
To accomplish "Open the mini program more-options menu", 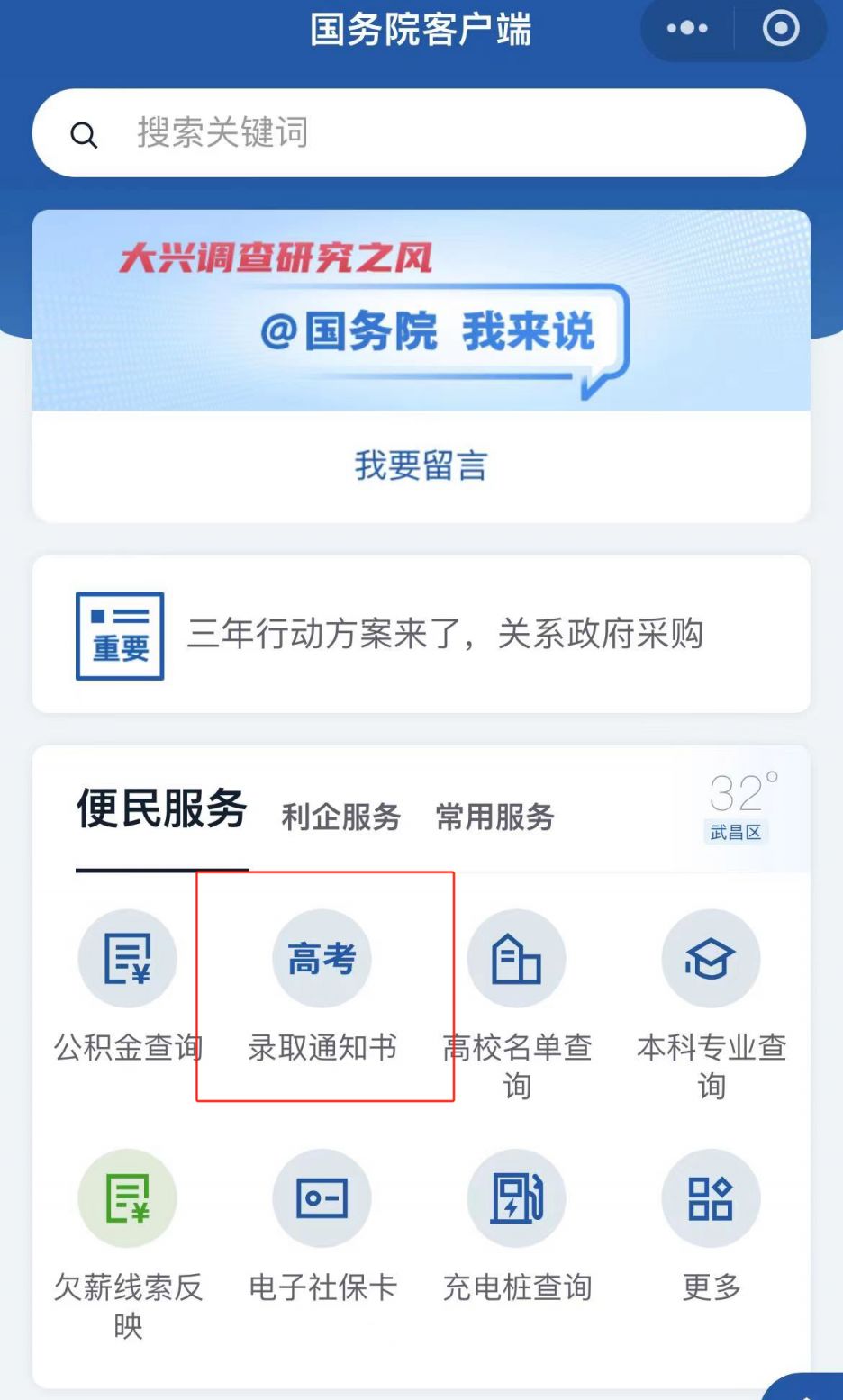I will pos(687,28).
